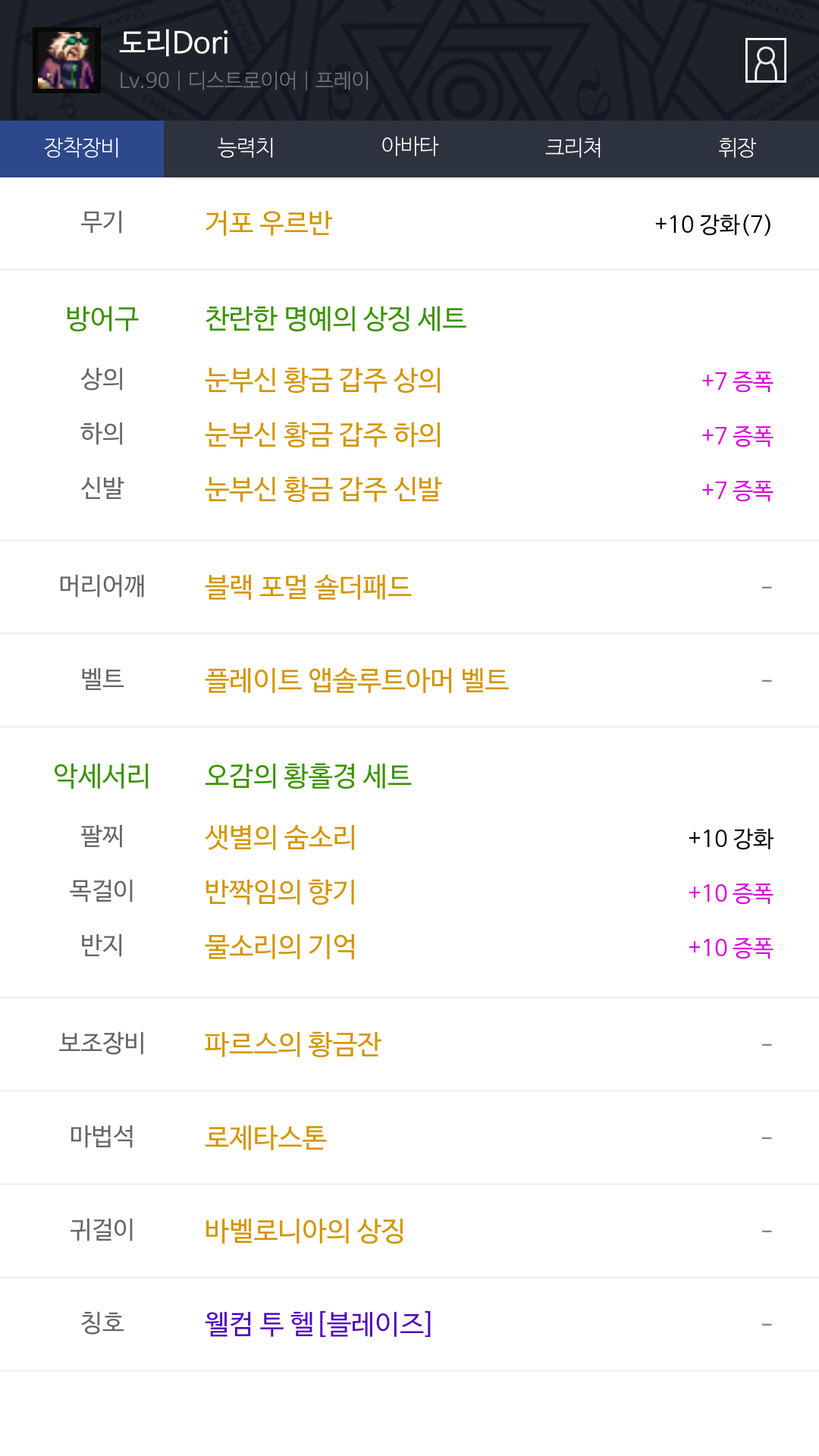View details of 눈부신 황금 갑주 신발
Image resolution: width=819 pixels, height=1456 pixels.
[323, 489]
